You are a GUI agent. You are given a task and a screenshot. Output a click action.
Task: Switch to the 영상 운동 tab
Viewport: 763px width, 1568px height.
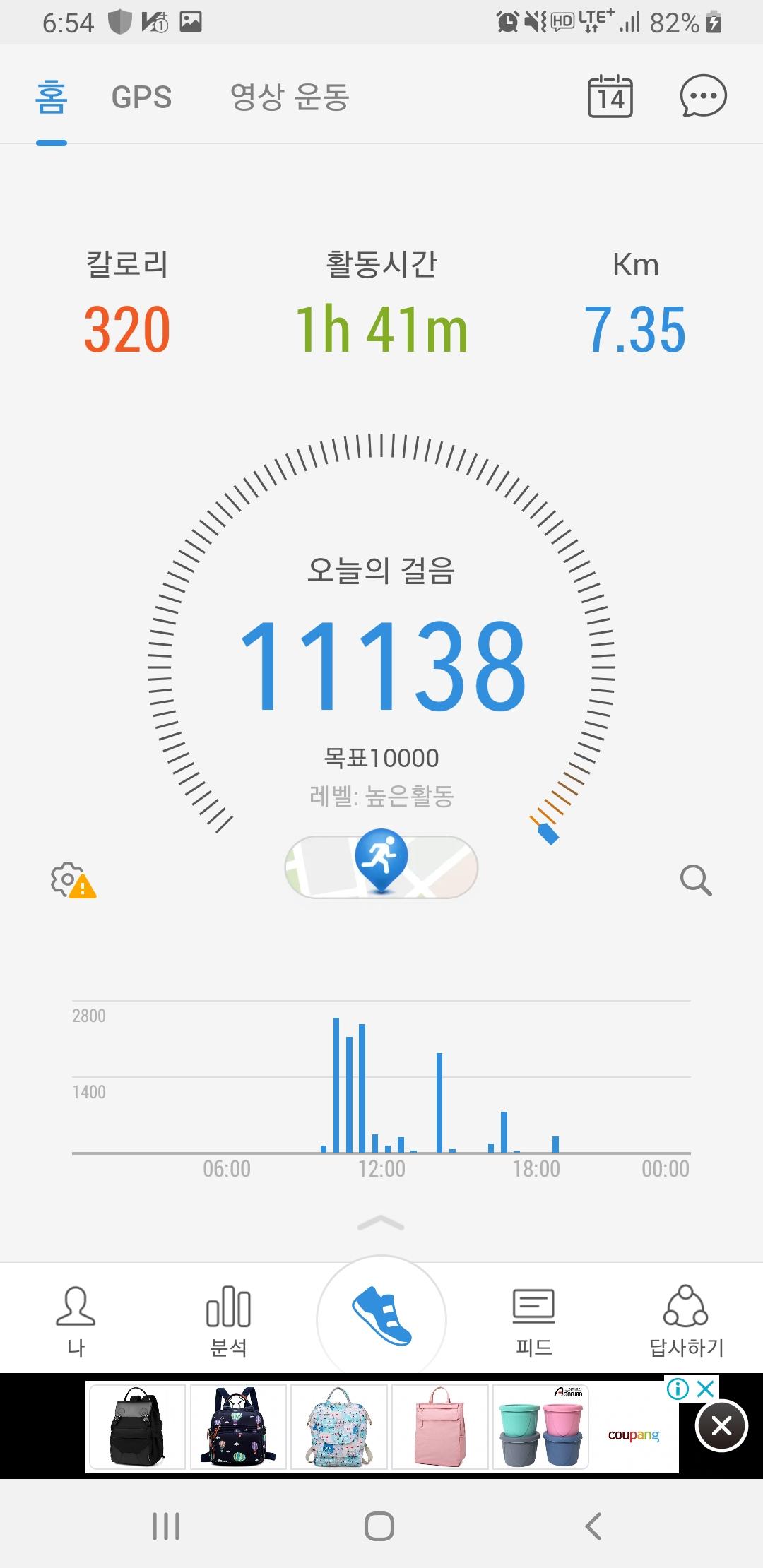coord(290,97)
